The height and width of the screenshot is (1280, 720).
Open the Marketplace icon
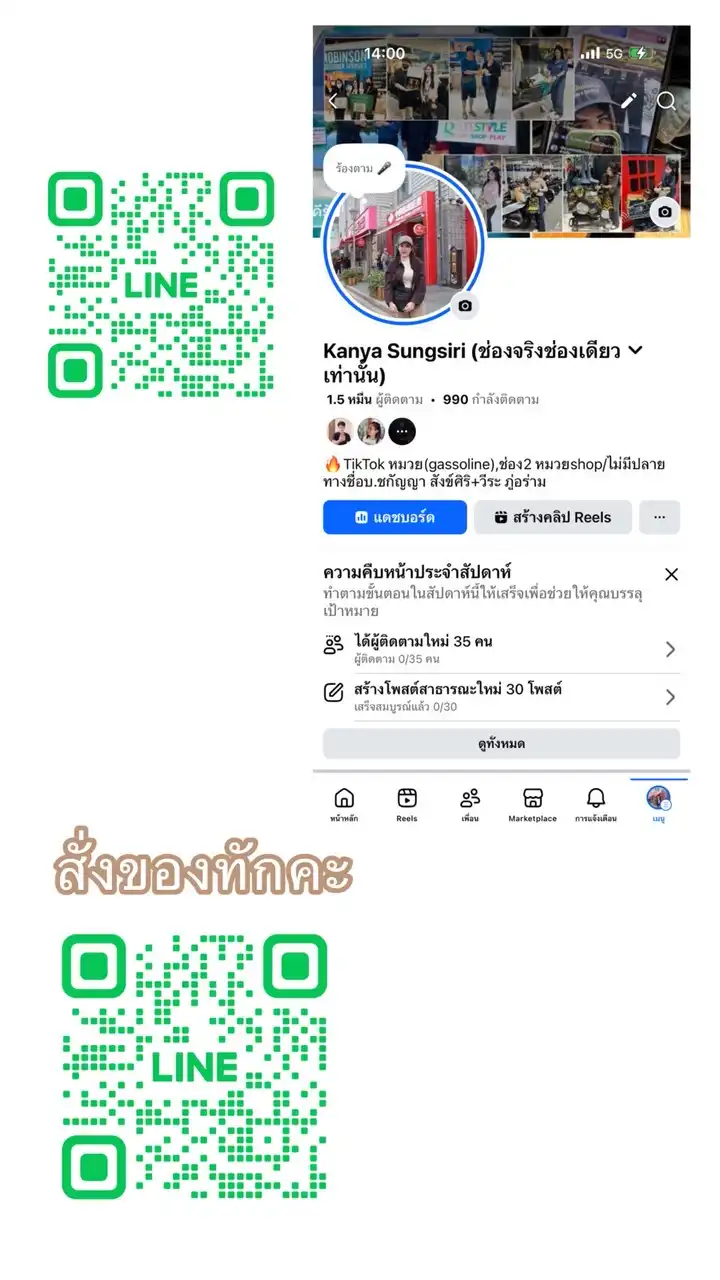click(533, 799)
